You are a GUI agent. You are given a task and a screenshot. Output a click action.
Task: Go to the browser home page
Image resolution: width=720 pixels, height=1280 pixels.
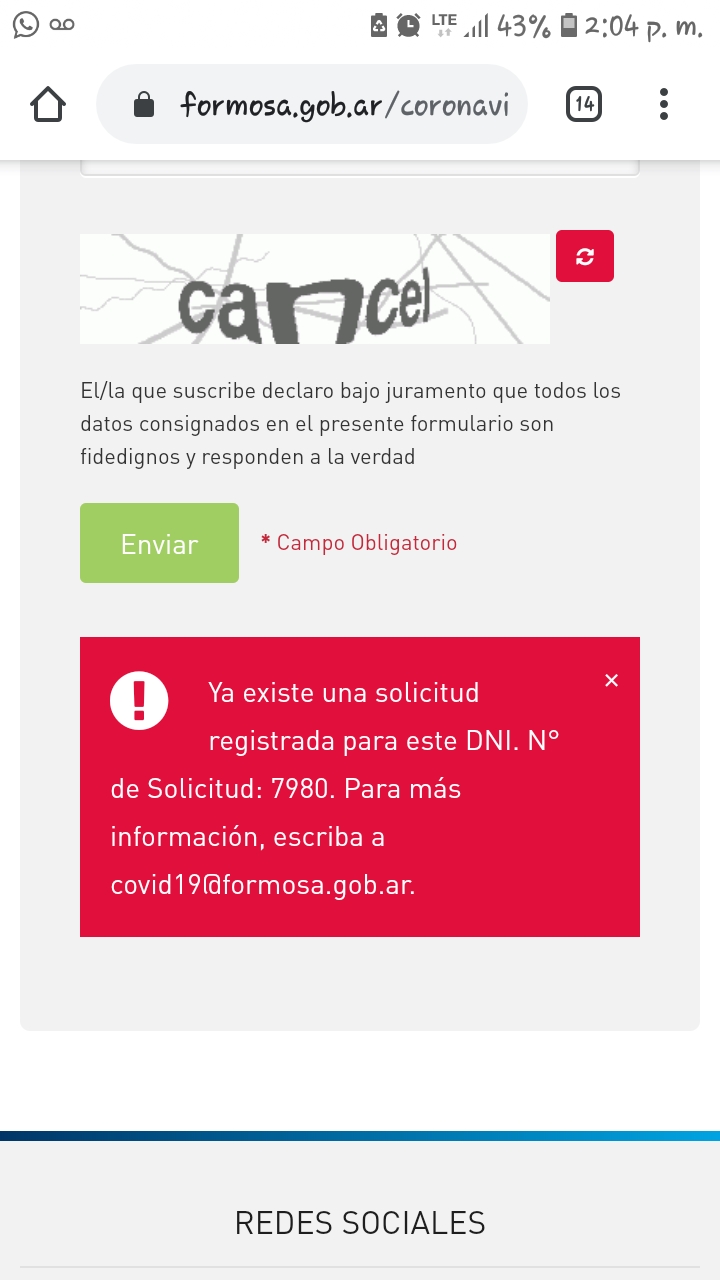[48, 104]
